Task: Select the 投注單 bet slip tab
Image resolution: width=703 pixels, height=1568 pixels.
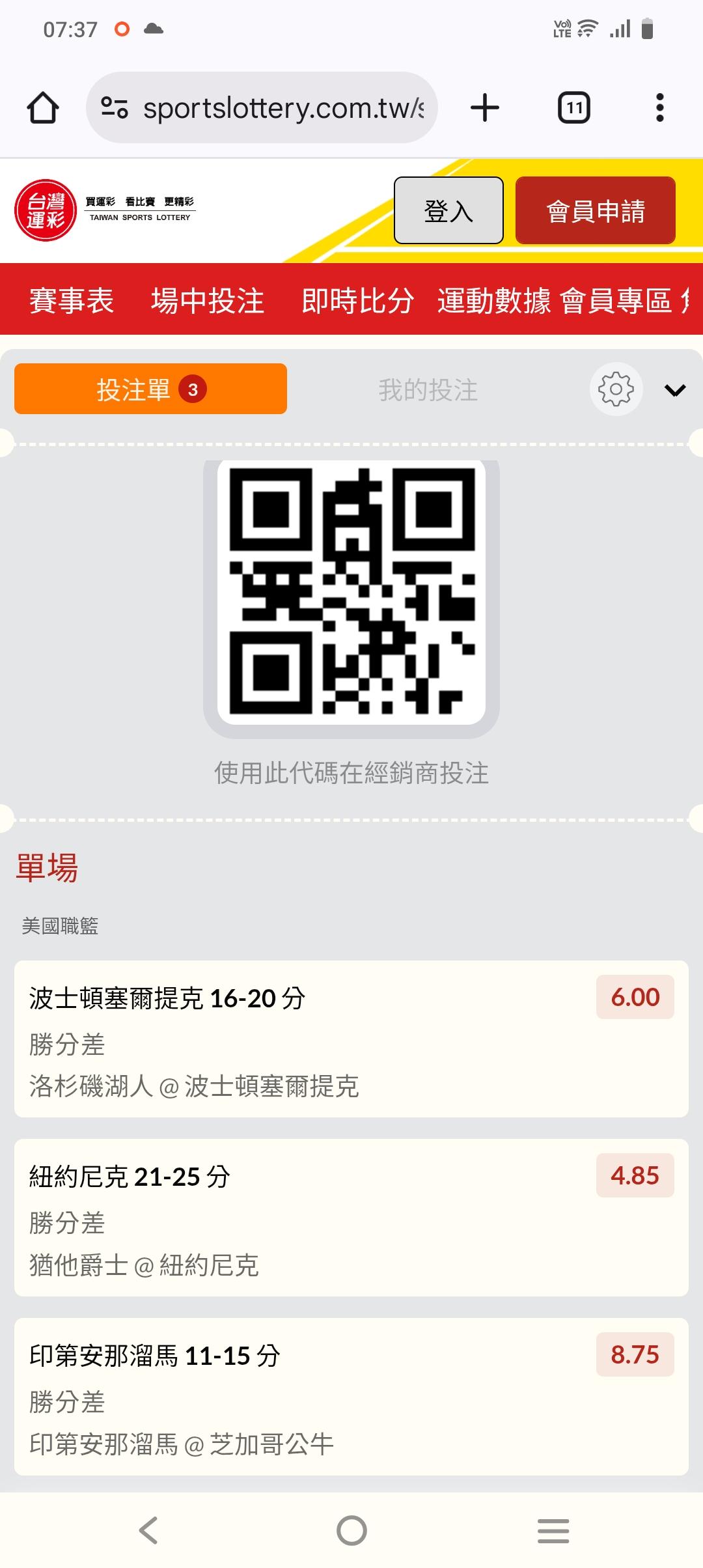Action: click(150, 389)
